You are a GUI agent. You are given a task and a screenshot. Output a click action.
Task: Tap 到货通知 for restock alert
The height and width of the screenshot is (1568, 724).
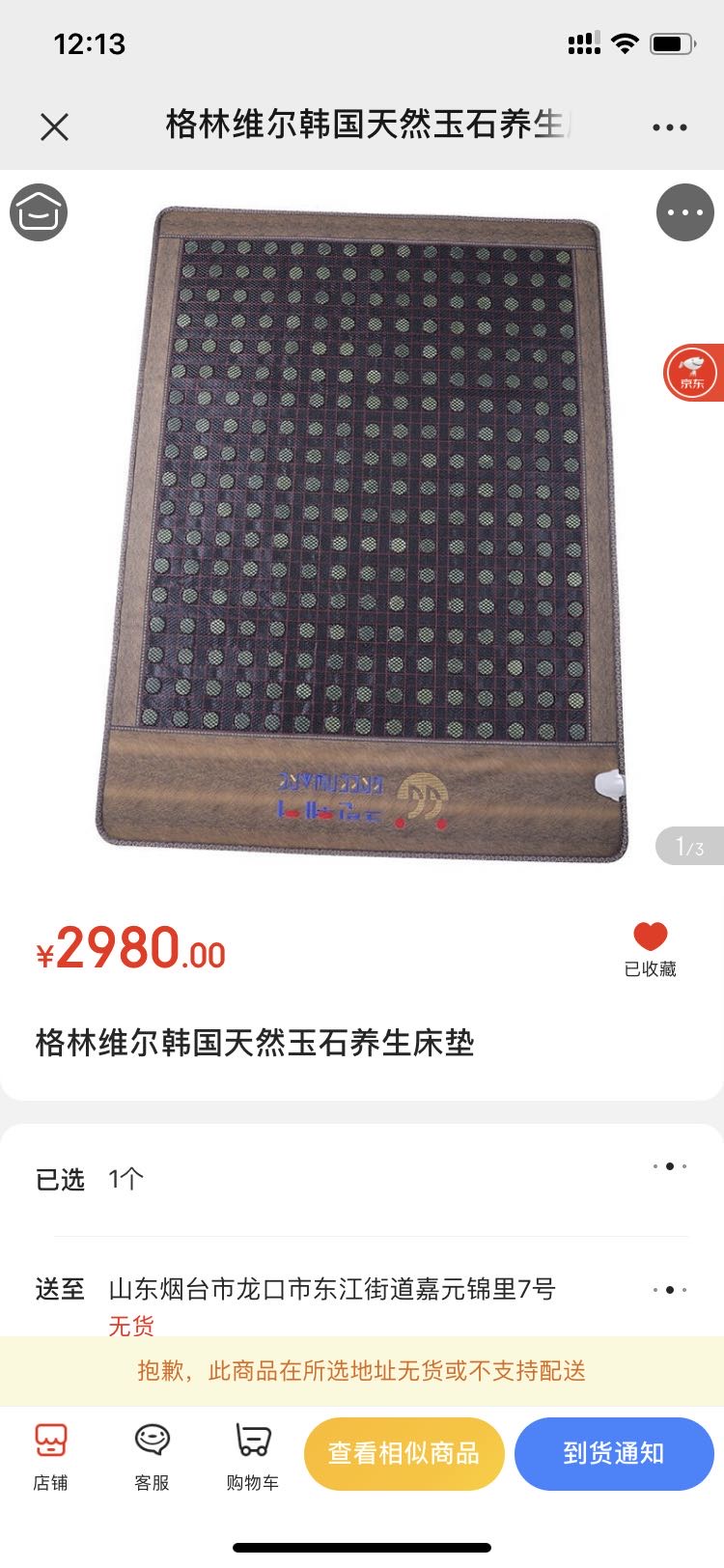click(x=614, y=1453)
